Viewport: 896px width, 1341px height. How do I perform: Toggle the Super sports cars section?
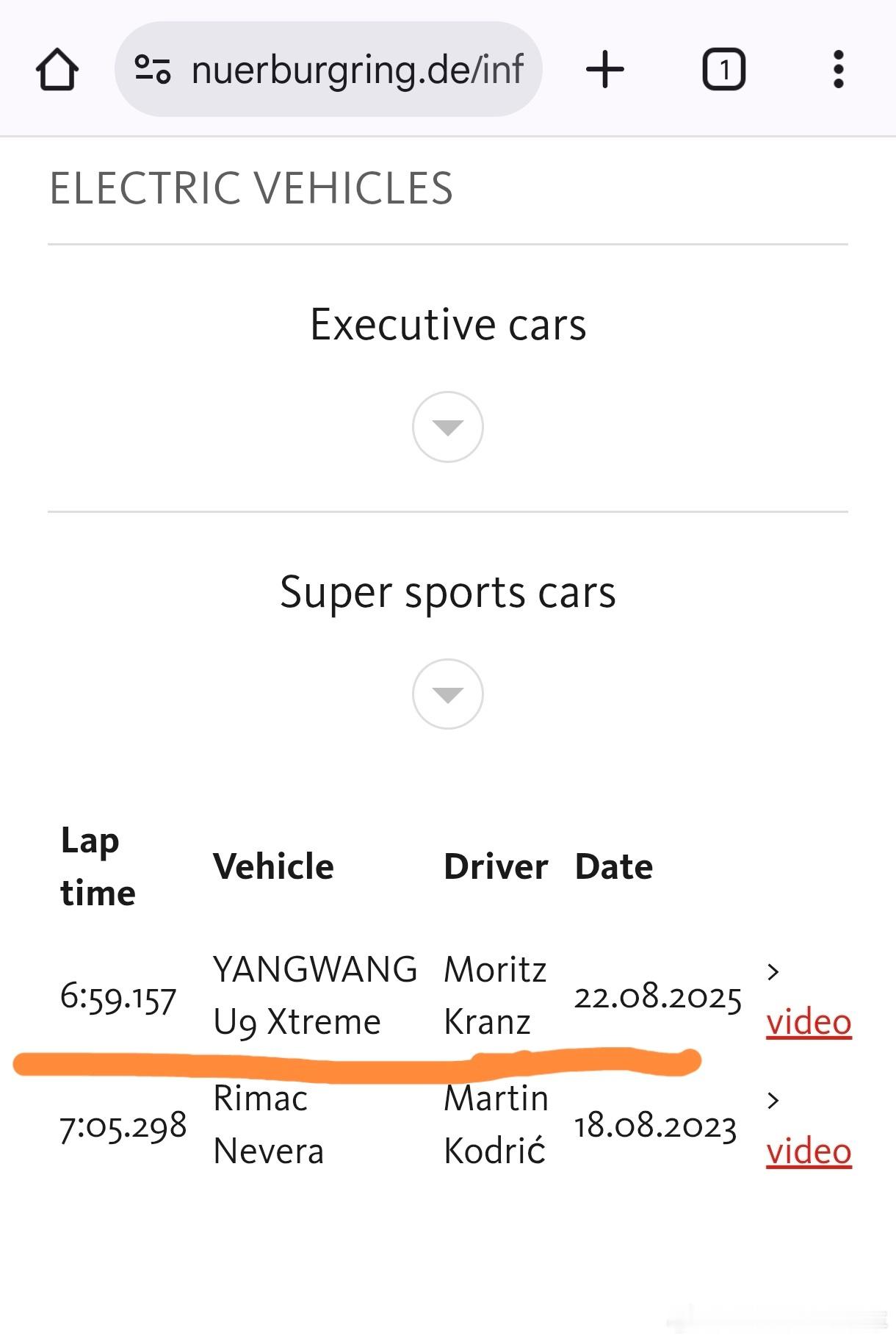[447, 694]
